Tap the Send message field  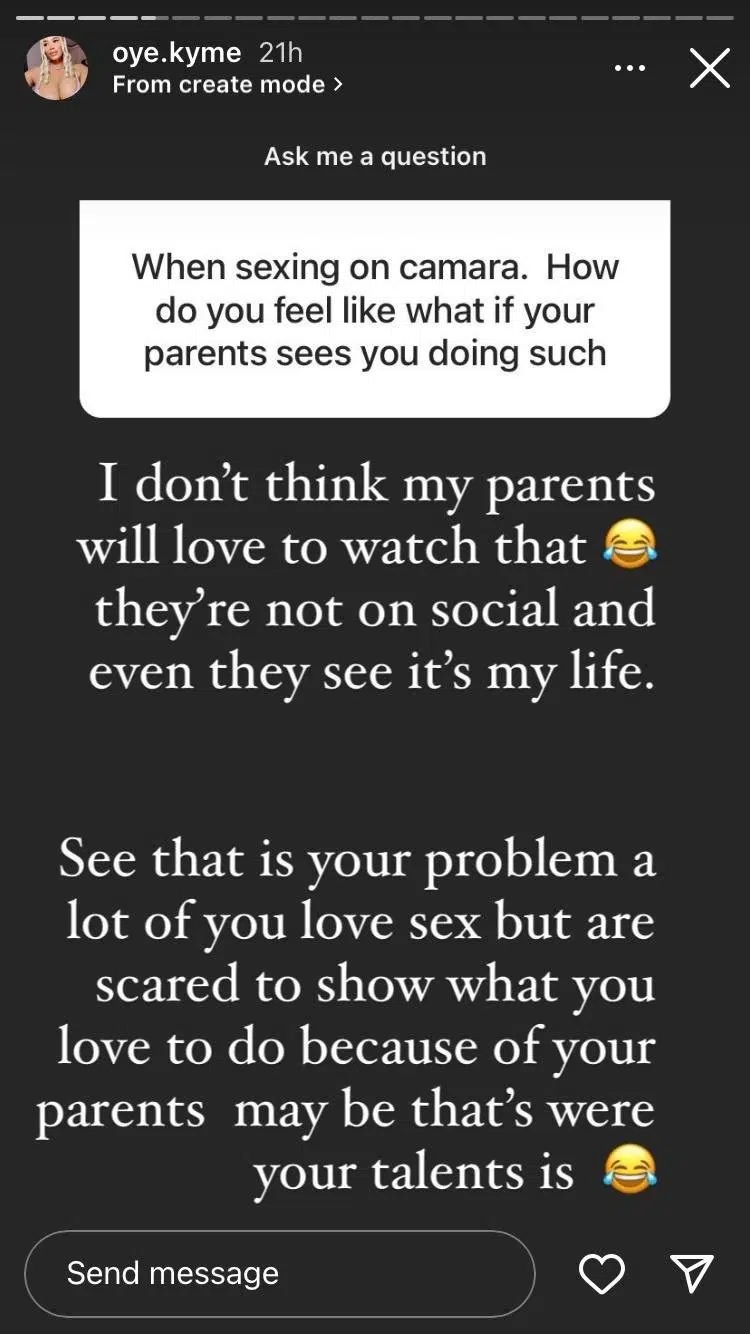[x=279, y=1273]
